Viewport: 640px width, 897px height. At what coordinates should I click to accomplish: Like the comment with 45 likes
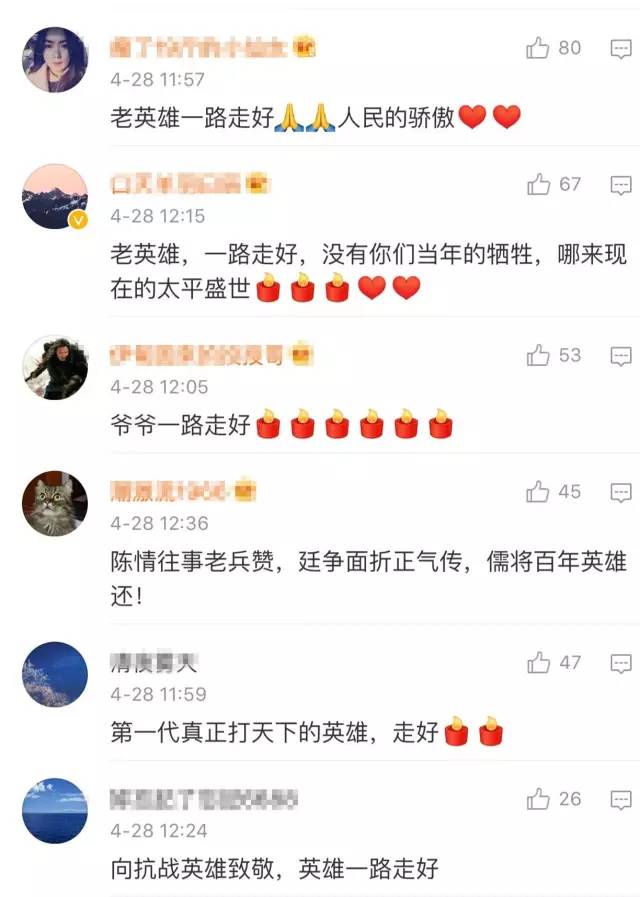pos(539,491)
